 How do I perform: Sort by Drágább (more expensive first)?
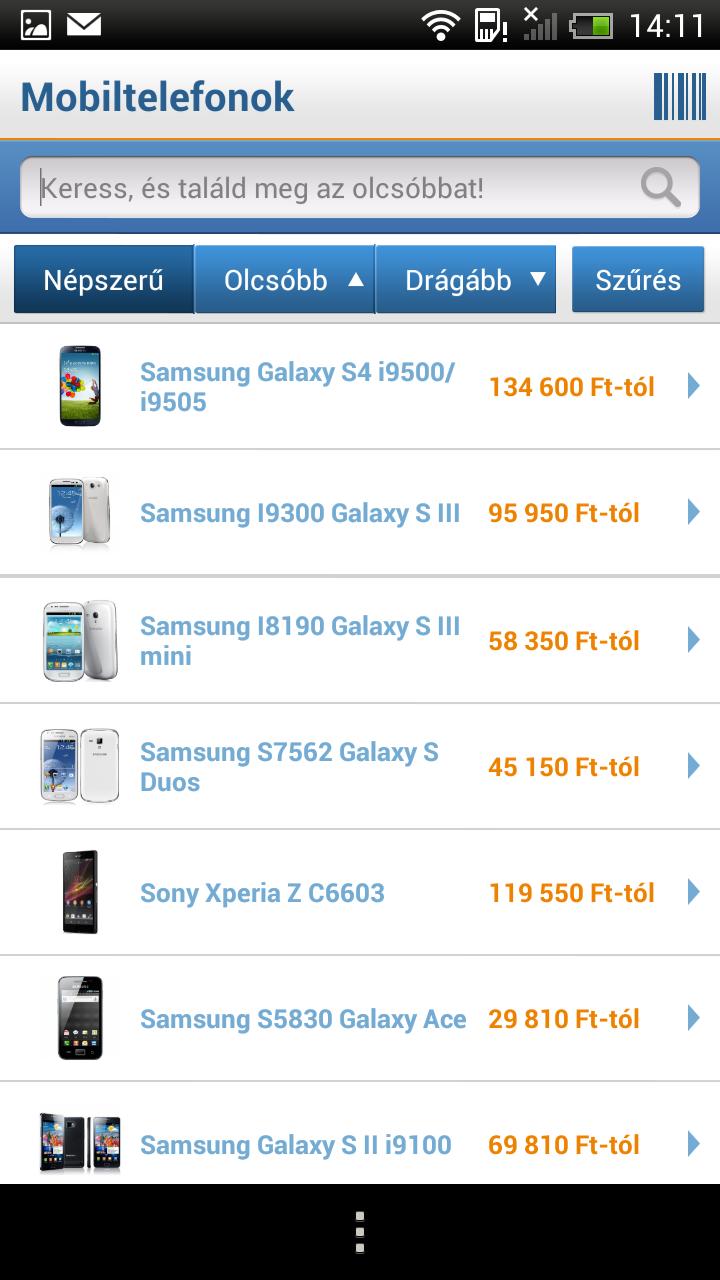tap(465, 280)
